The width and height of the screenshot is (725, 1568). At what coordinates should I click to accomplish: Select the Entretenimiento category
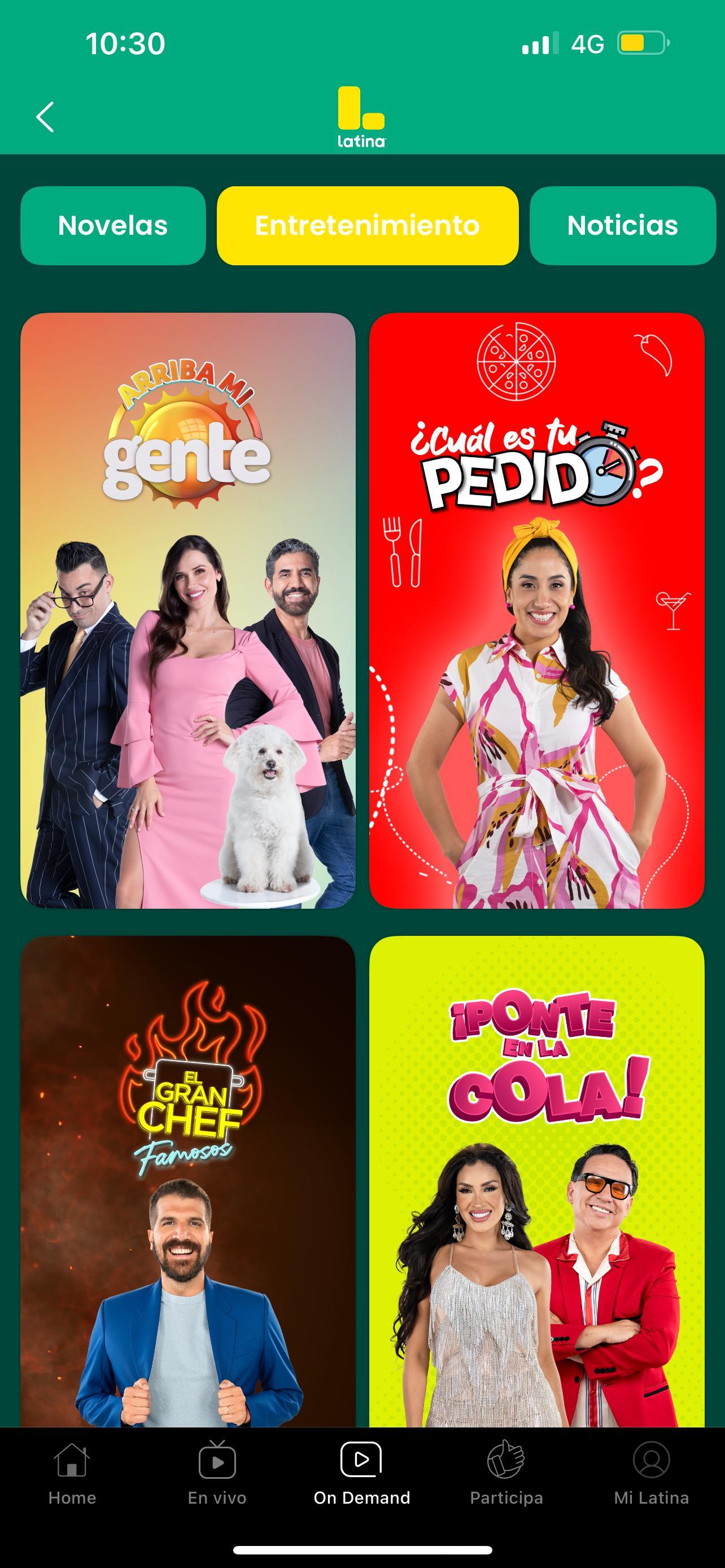tap(367, 226)
